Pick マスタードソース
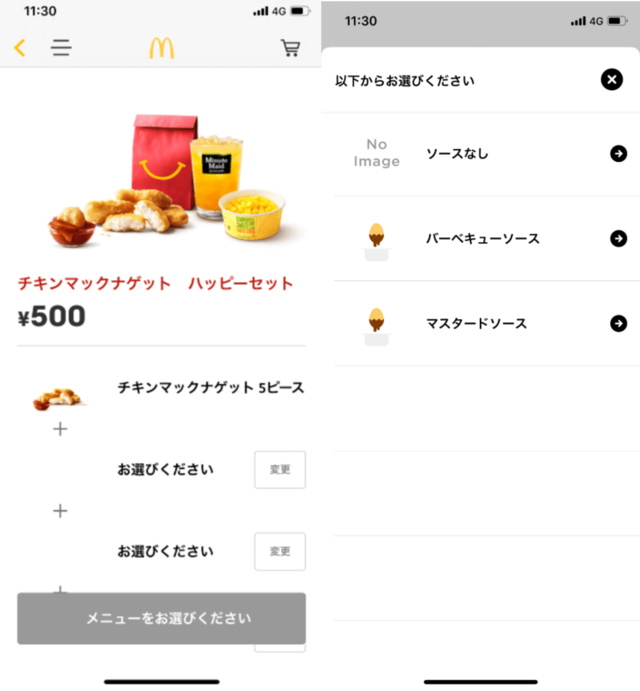The width and height of the screenshot is (640, 691). [487, 324]
